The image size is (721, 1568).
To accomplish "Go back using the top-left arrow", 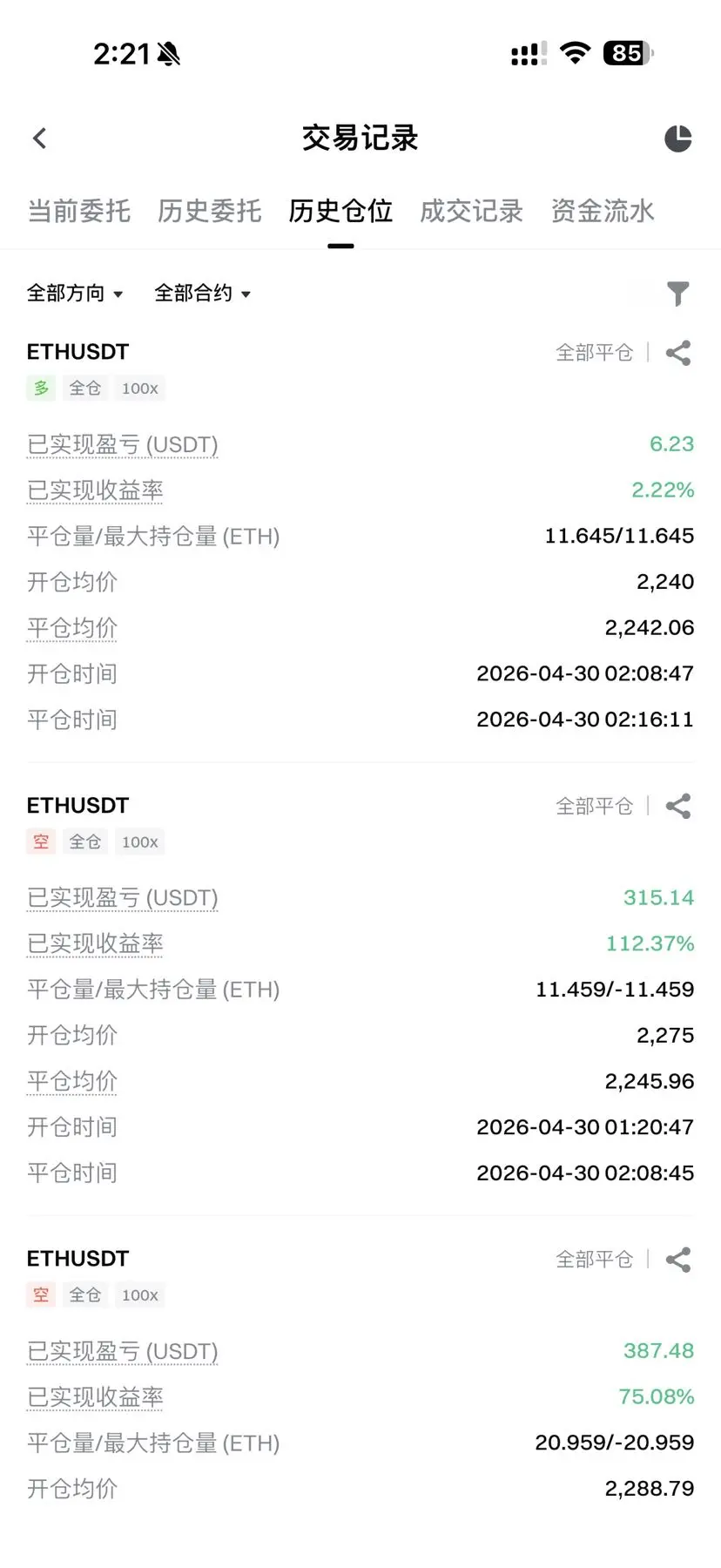I will point(40,139).
